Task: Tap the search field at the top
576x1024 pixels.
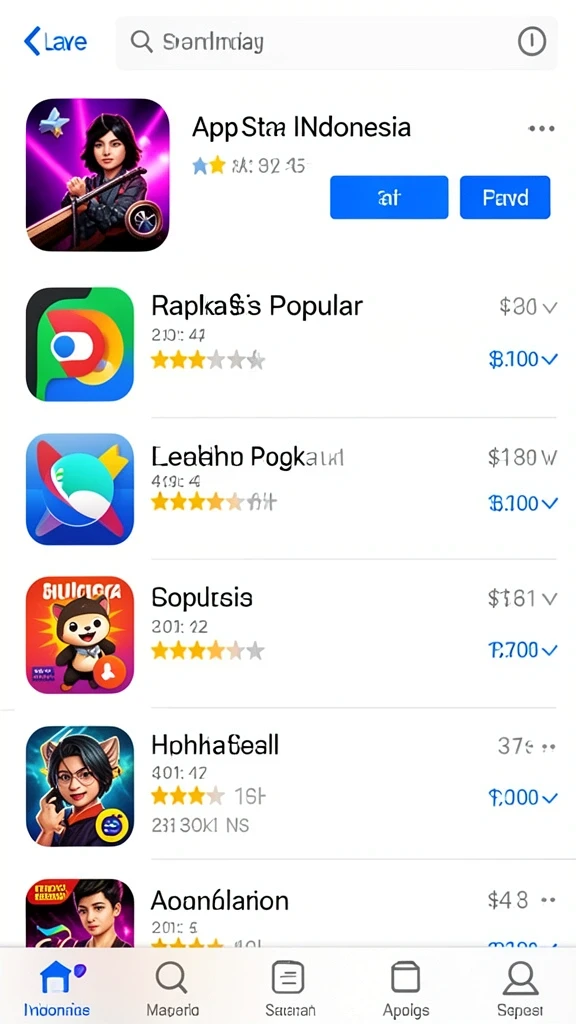Action: tap(336, 43)
